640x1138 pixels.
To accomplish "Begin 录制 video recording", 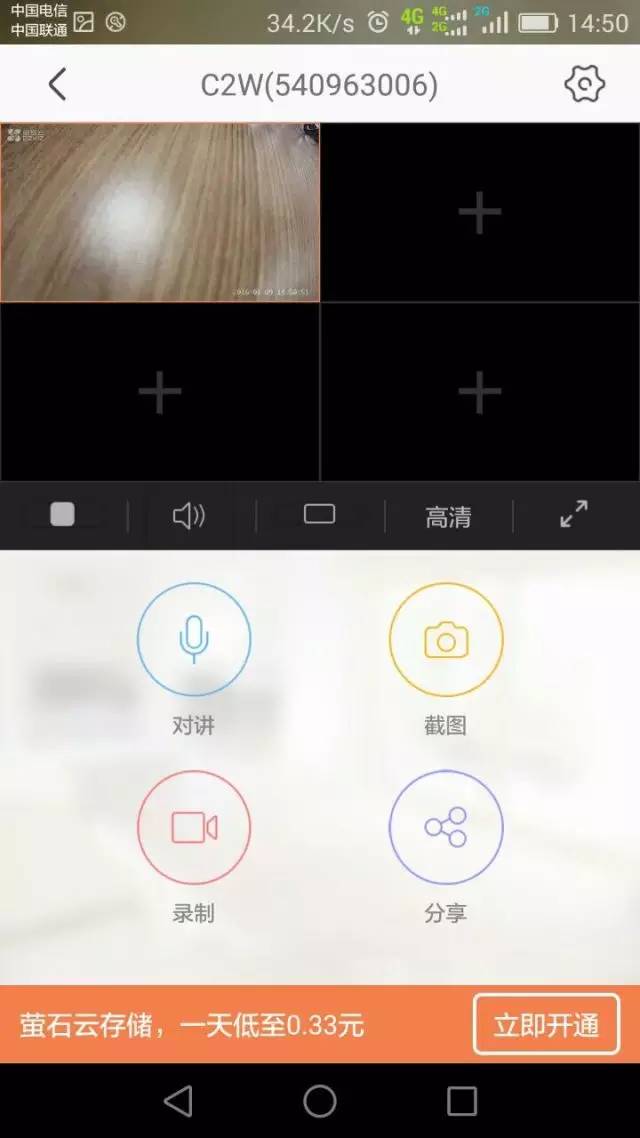I will coord(194,828).
